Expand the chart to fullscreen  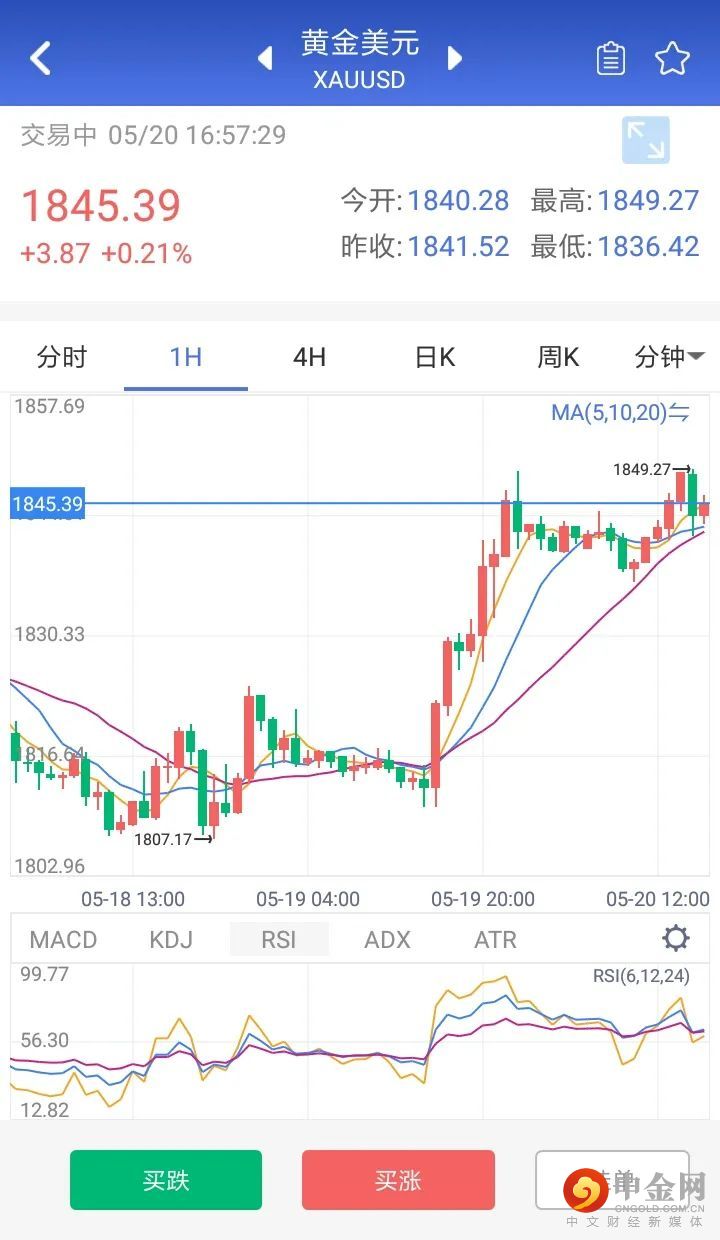[x=645, y=140]
